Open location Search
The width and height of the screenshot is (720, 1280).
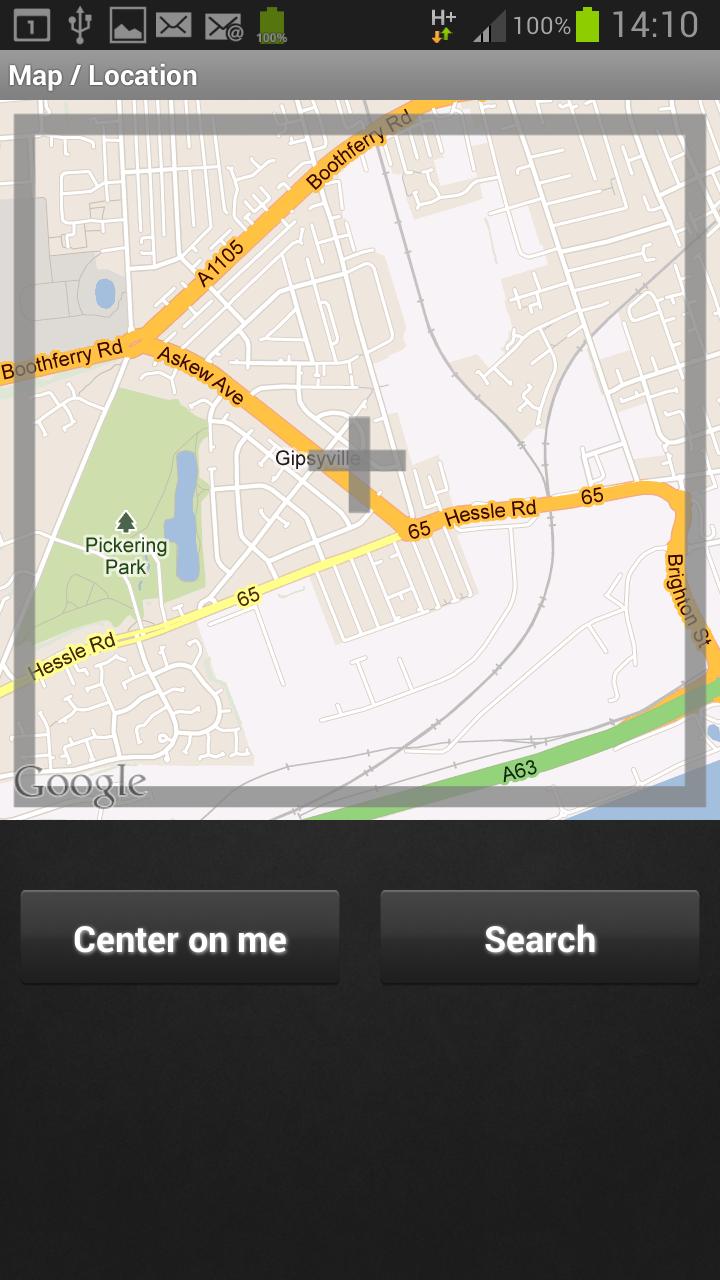[540, 938]
